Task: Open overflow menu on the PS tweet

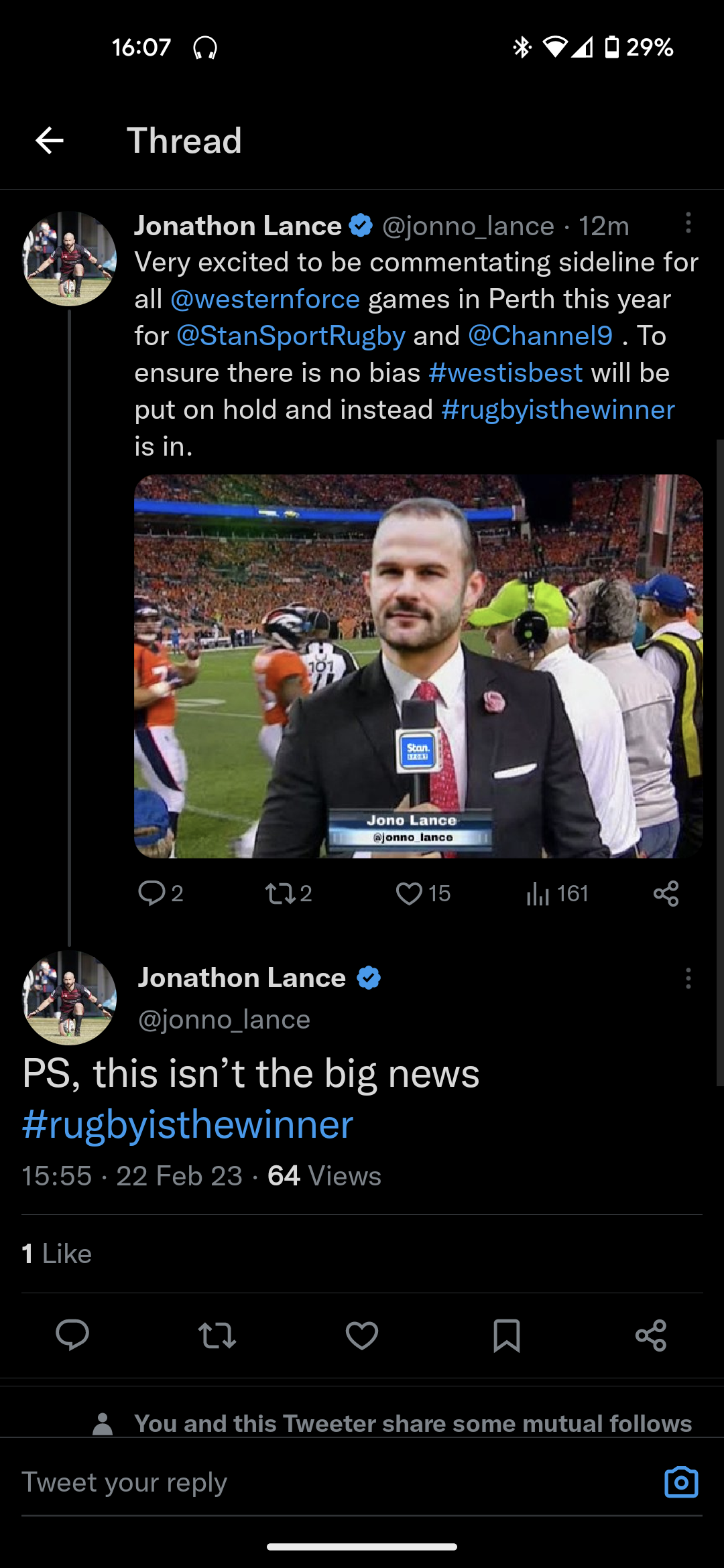Action: pyautogui.click(x=688, y=978)
